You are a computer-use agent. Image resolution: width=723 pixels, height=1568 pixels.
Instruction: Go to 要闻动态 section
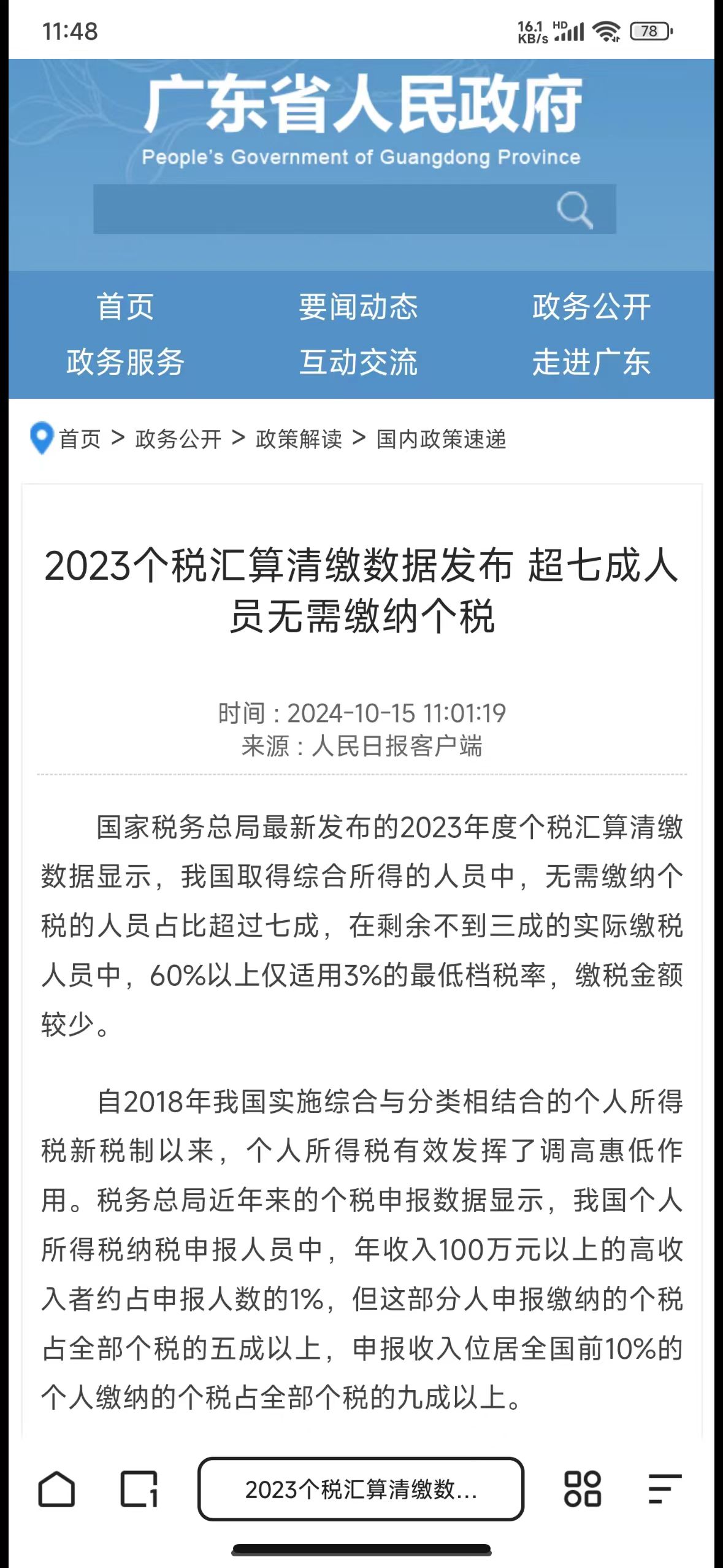pos(358,307)
